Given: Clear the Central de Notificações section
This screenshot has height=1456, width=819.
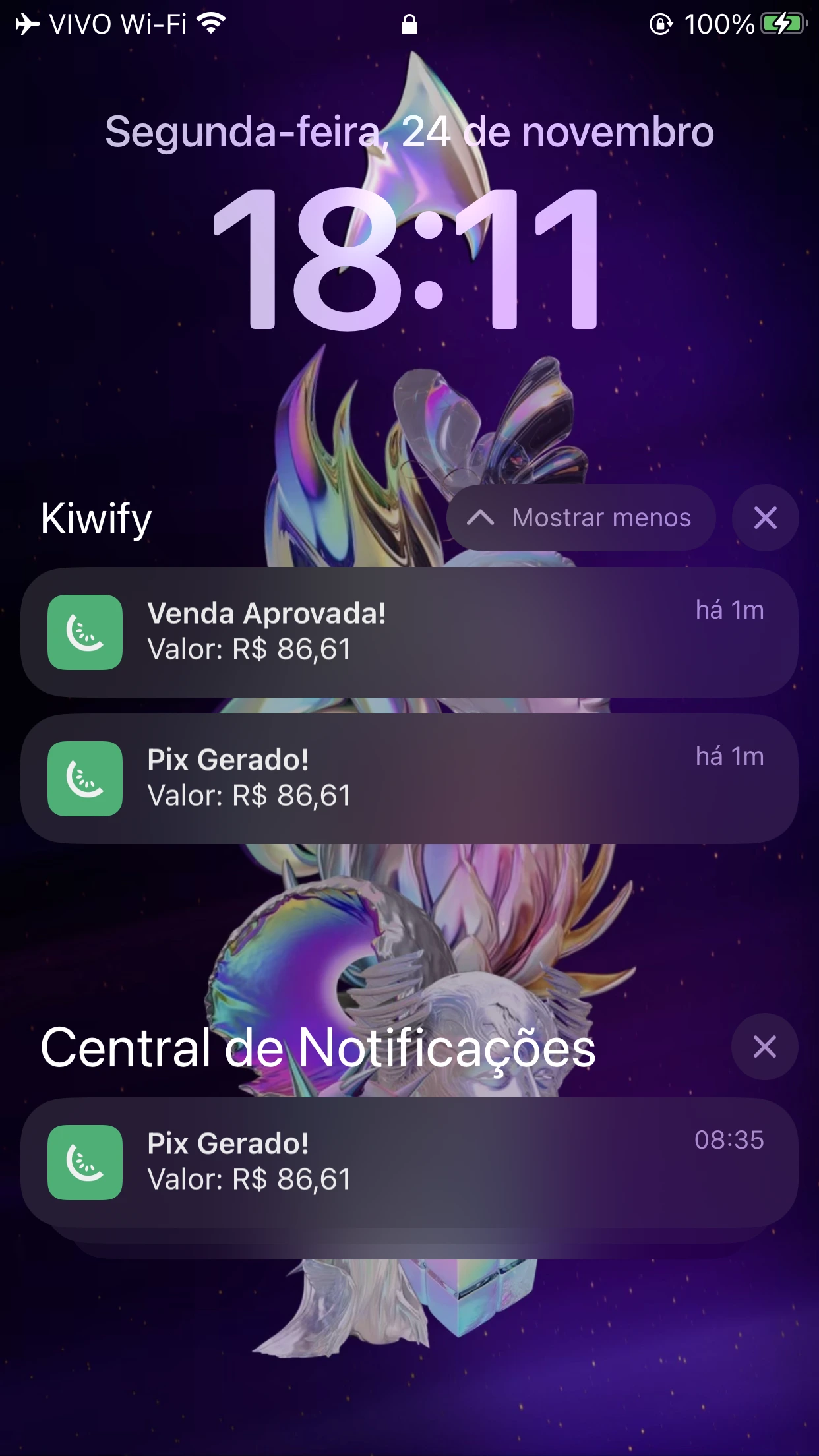Looking at the screenshot, I should tap(764, 1046).
